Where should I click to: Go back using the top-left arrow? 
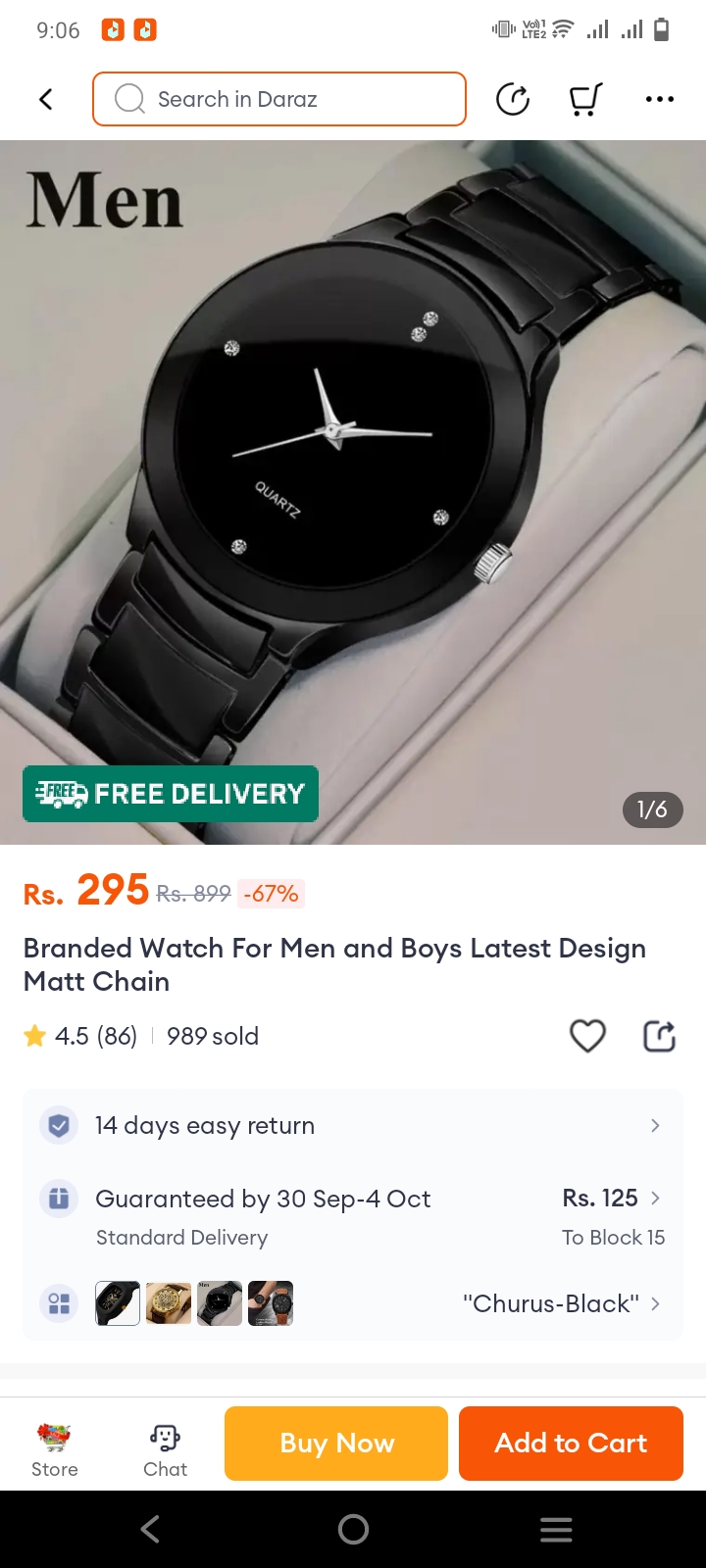(46, 99)
